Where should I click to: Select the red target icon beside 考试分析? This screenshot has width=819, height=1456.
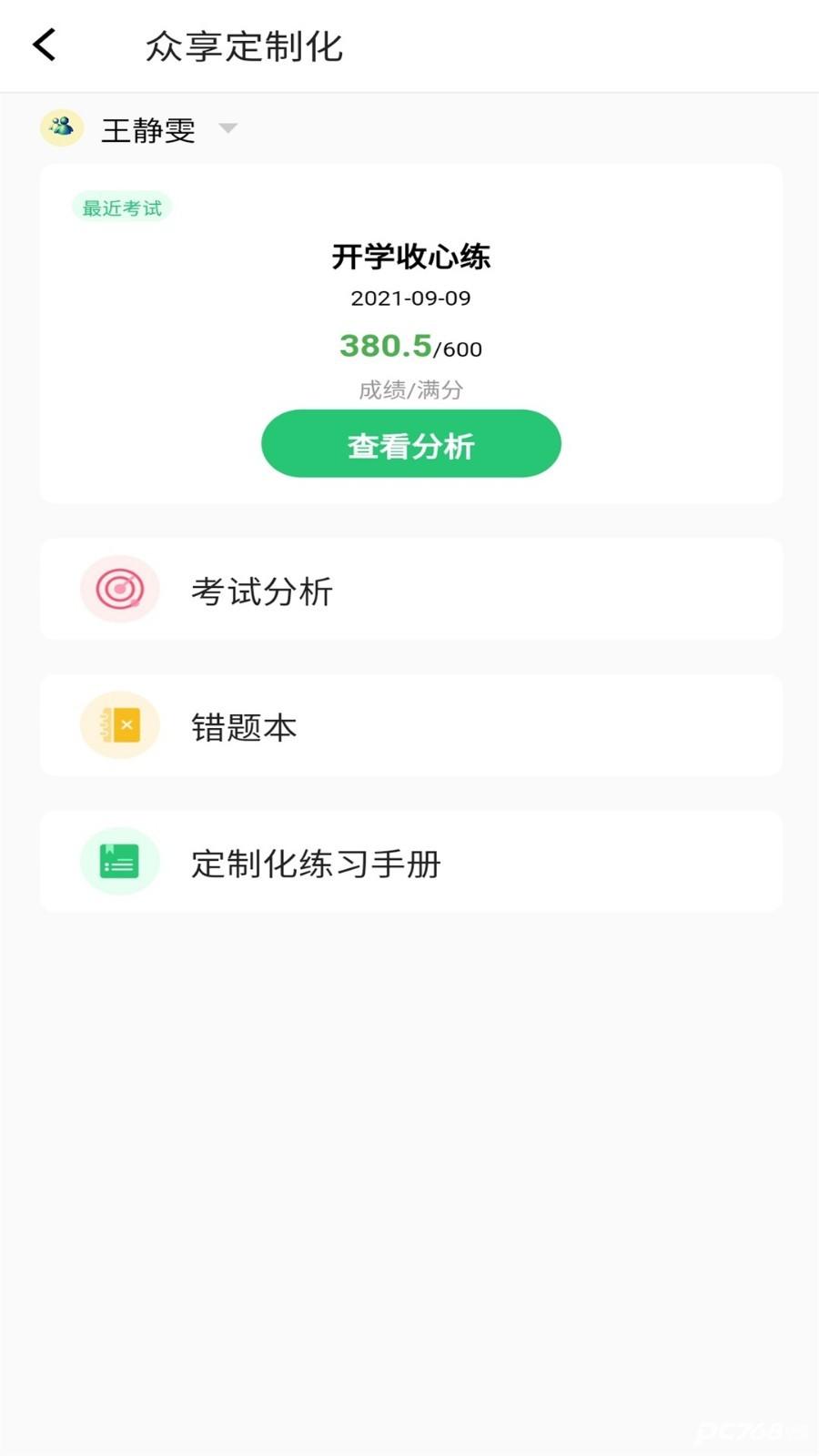point(119,589)
